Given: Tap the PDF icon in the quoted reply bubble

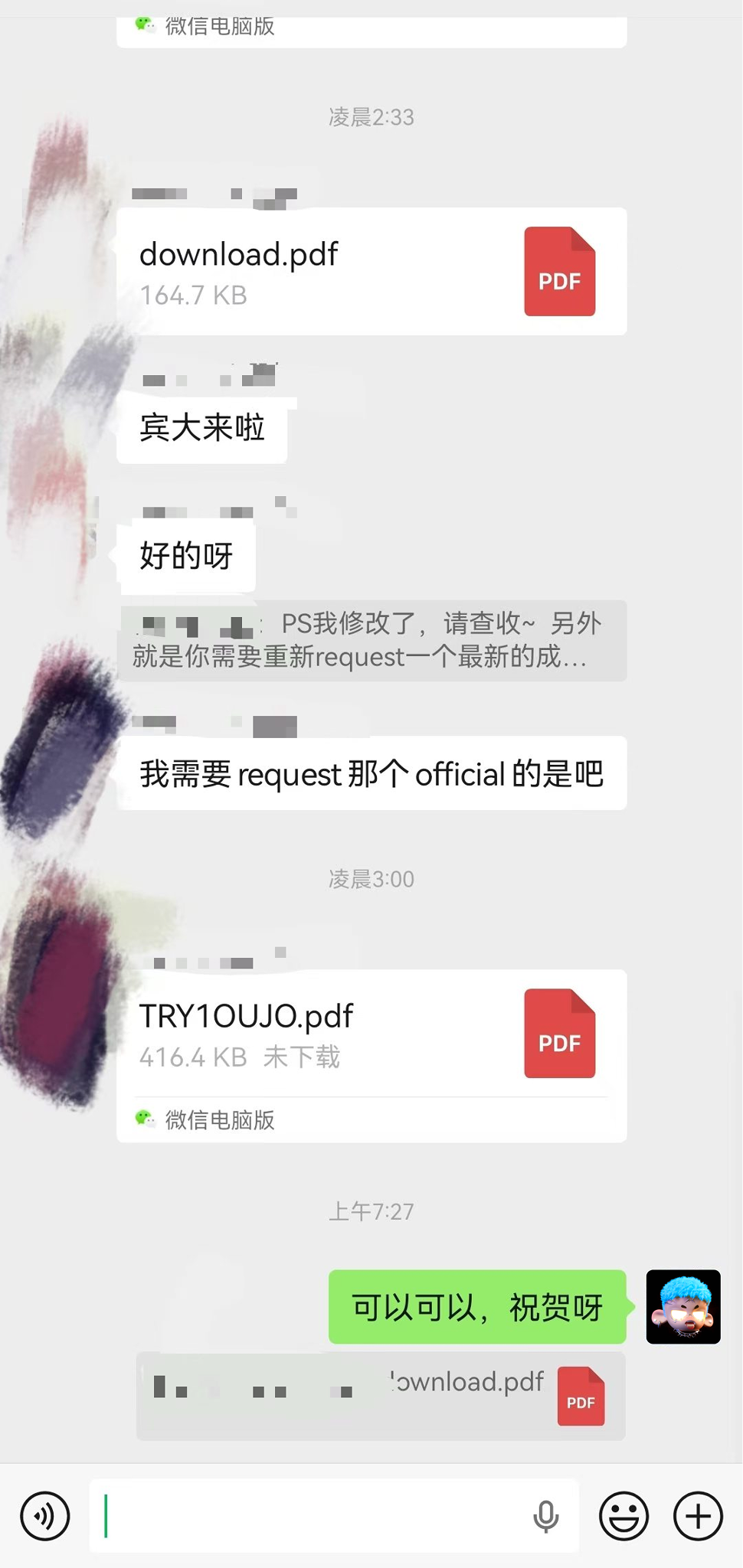Looking at the screenshot, I should click(581, 1396).
